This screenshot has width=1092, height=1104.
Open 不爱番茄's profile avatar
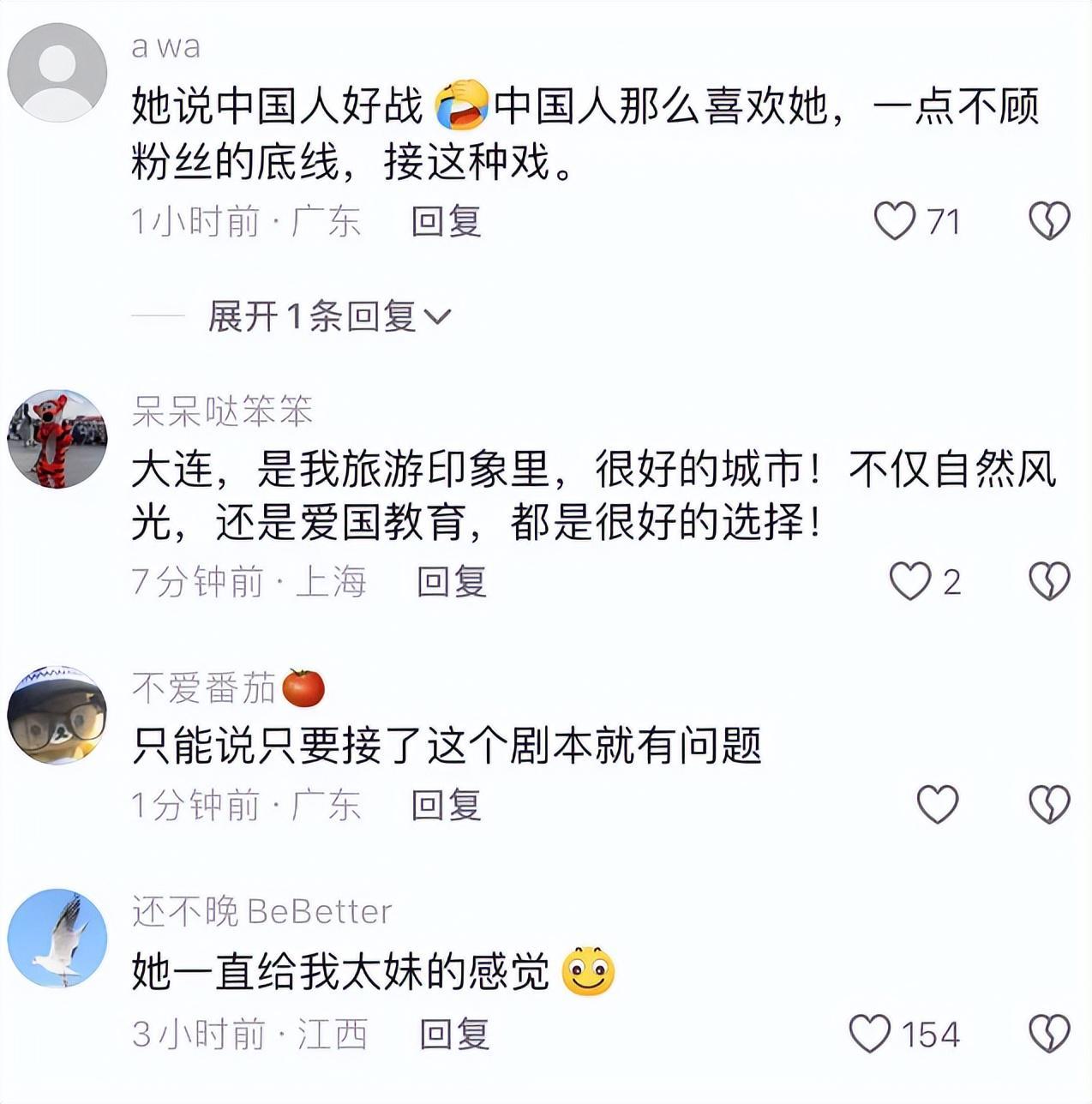tap(57, 715)
